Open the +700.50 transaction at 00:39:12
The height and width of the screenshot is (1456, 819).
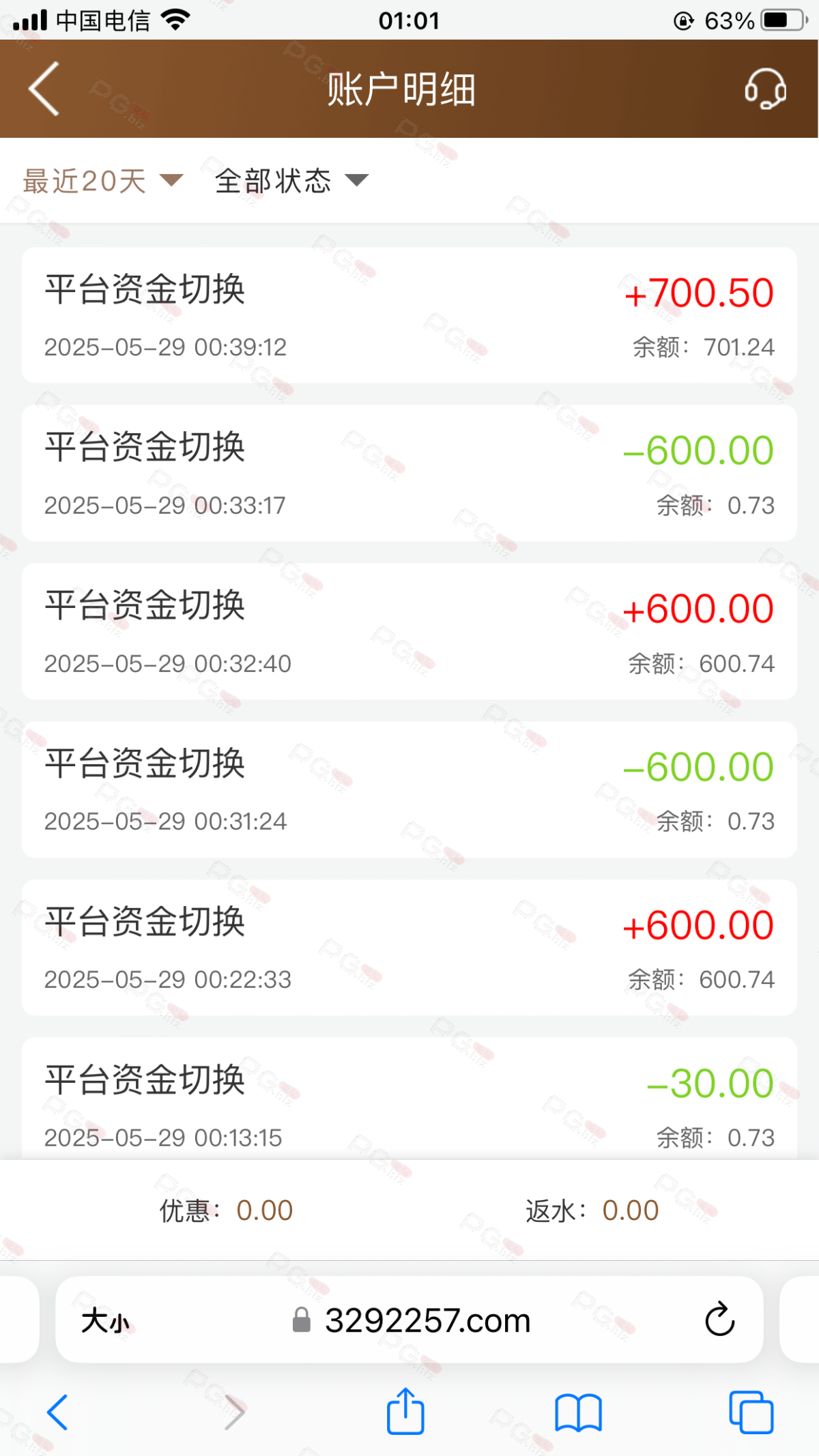[409, 315]
